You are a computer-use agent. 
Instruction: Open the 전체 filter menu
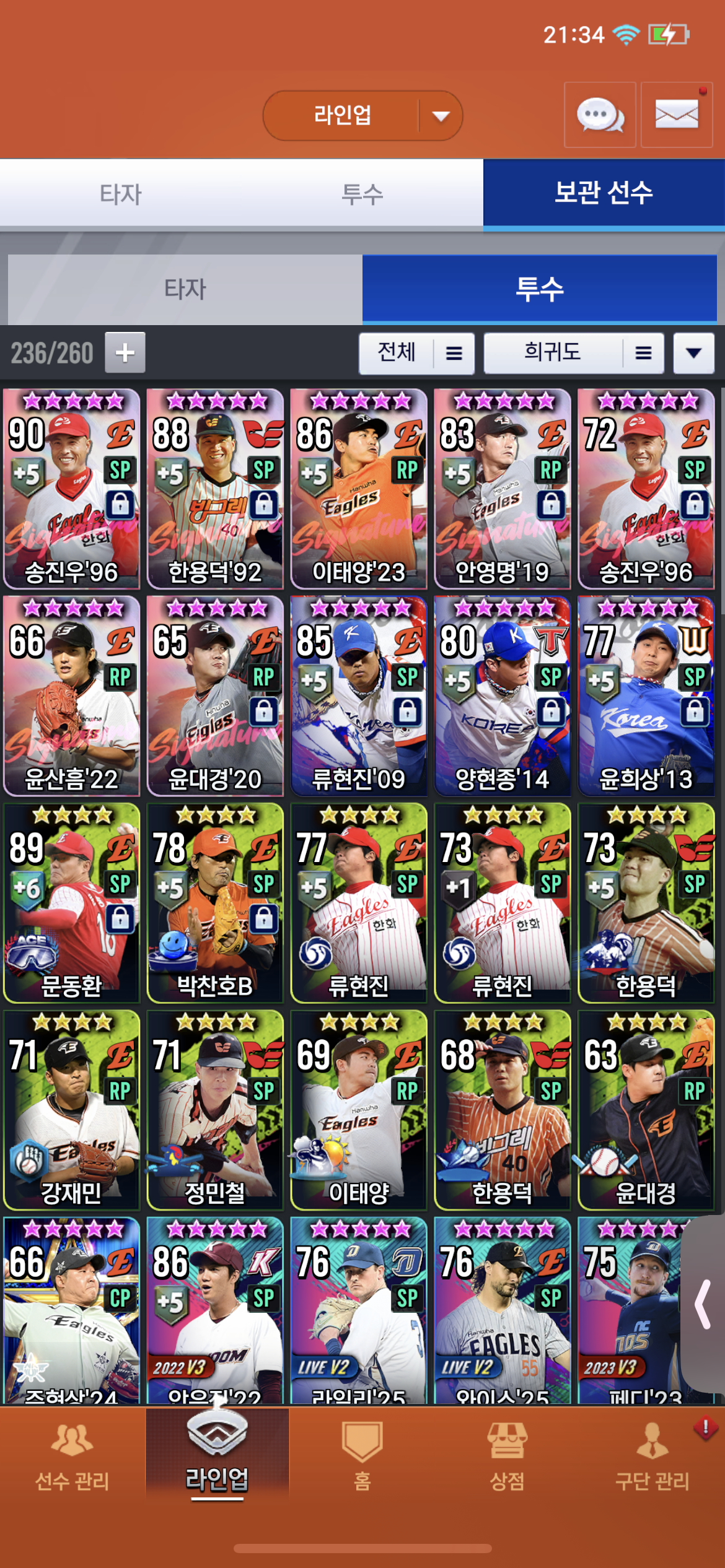(x=416, y=353)
